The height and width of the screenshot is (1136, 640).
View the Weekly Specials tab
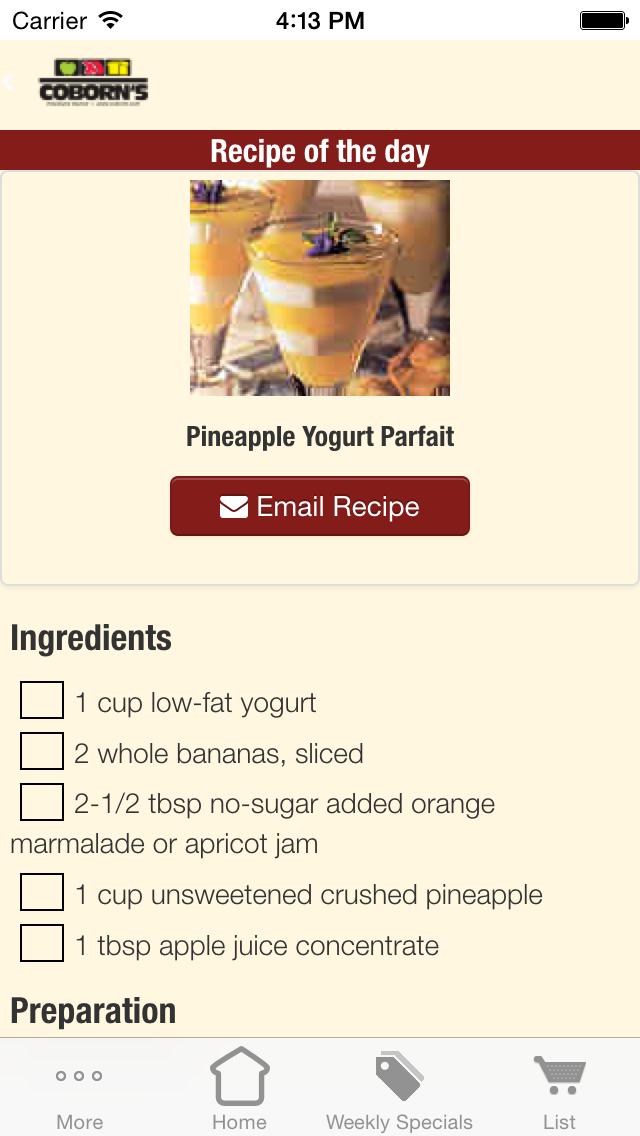click(399, 1090)
